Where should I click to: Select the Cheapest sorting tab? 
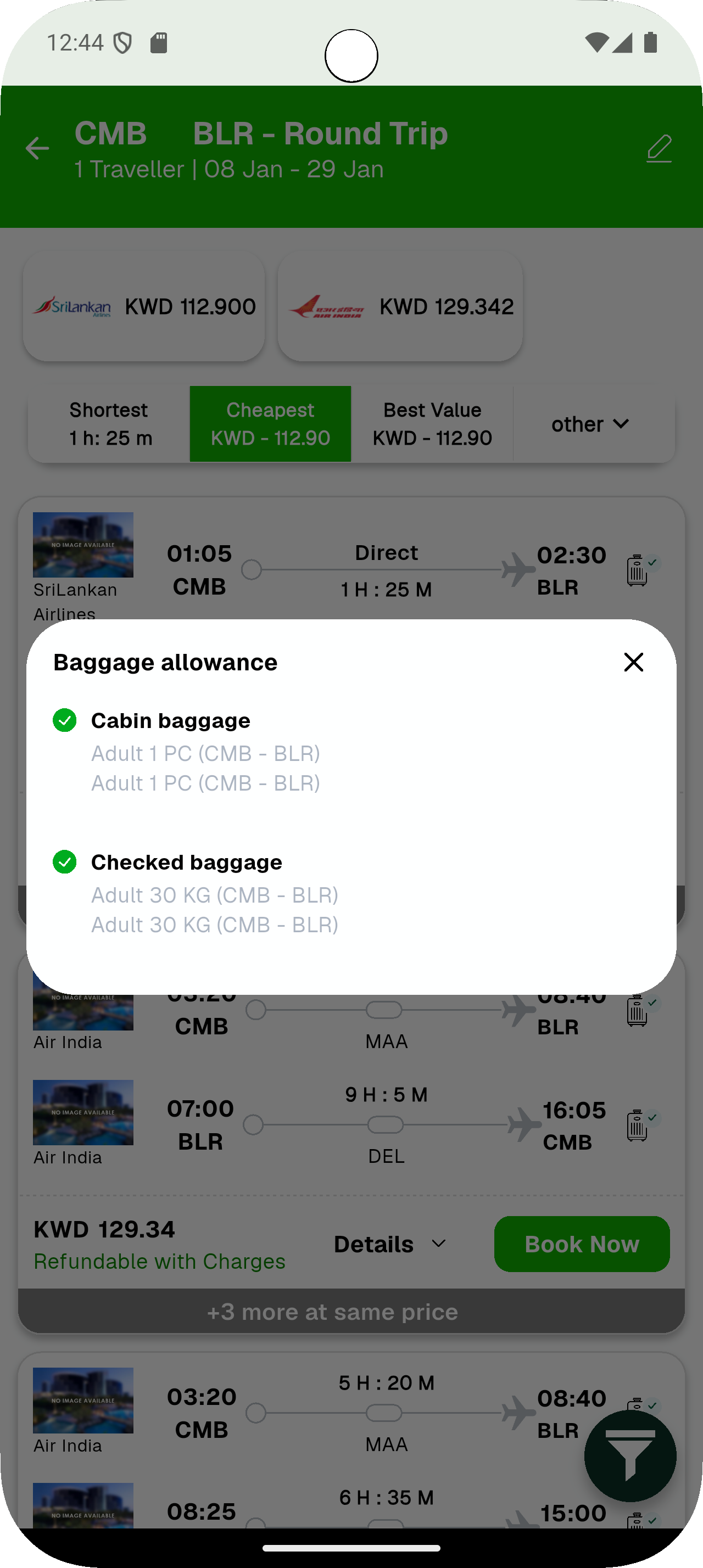tap(270, 424)
